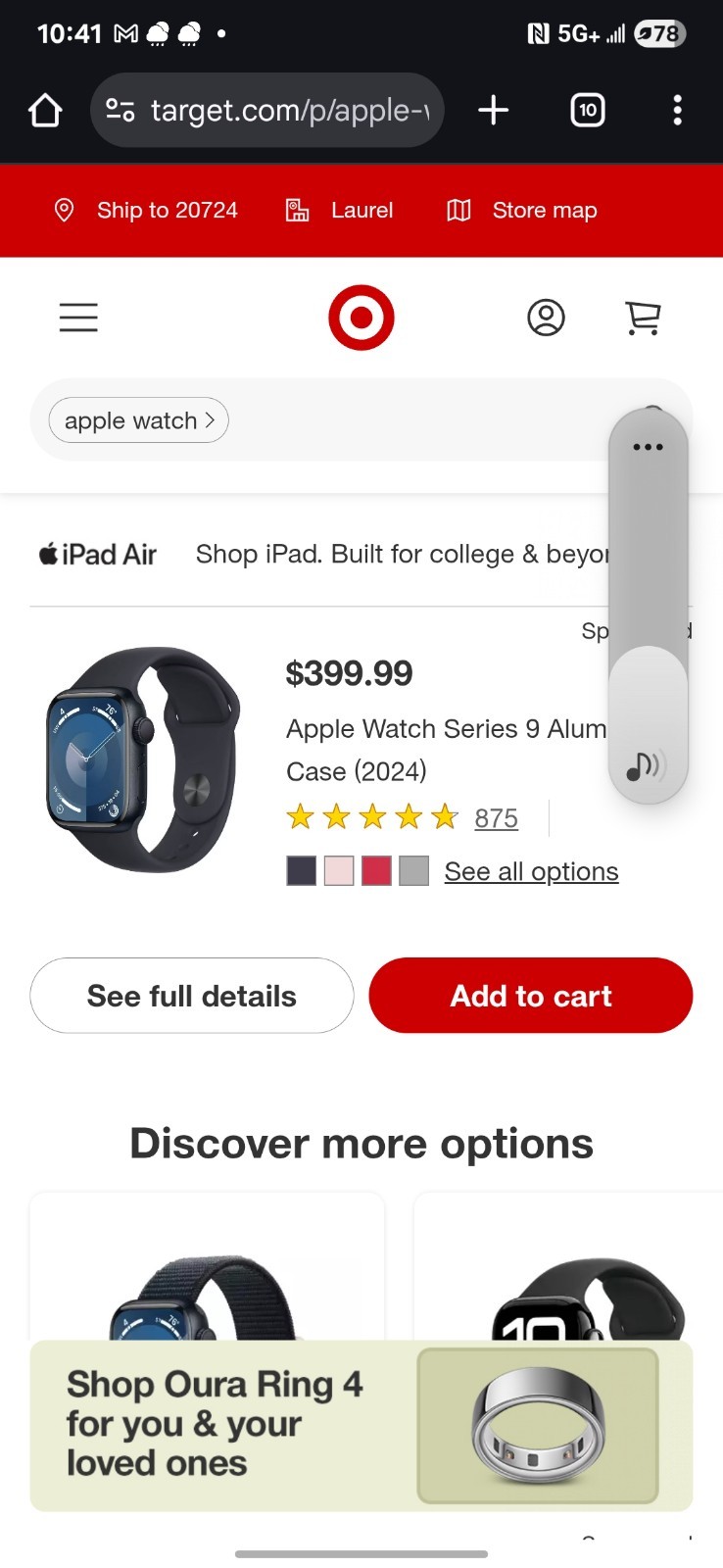Open the tab switcher showing 10 tabs
The width and height of the screenshot is (723, 1568).
click(x=587, y=111)
